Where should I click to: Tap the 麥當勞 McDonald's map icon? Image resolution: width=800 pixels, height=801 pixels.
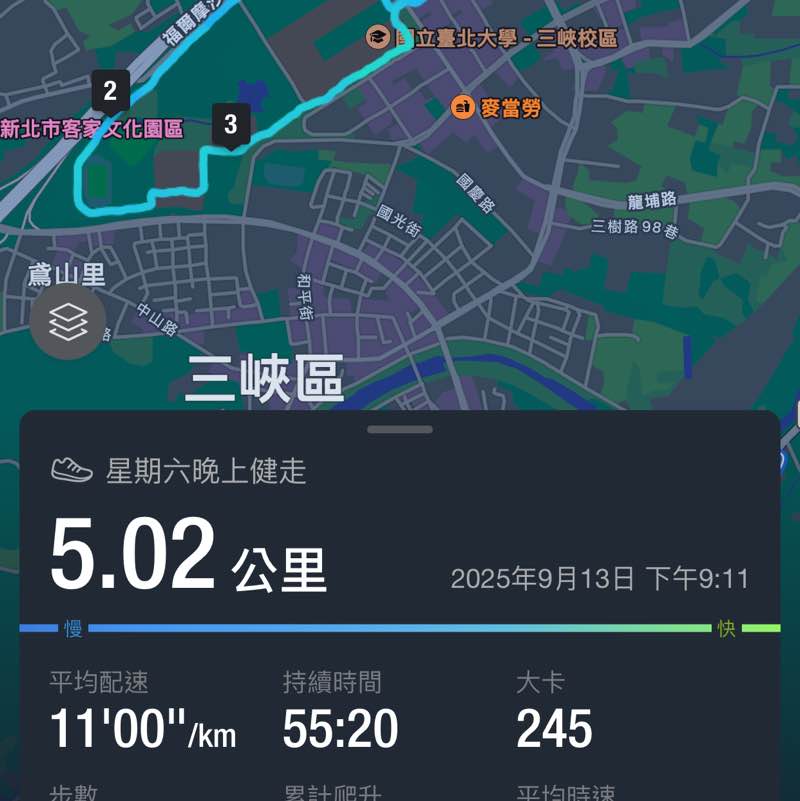461,108
